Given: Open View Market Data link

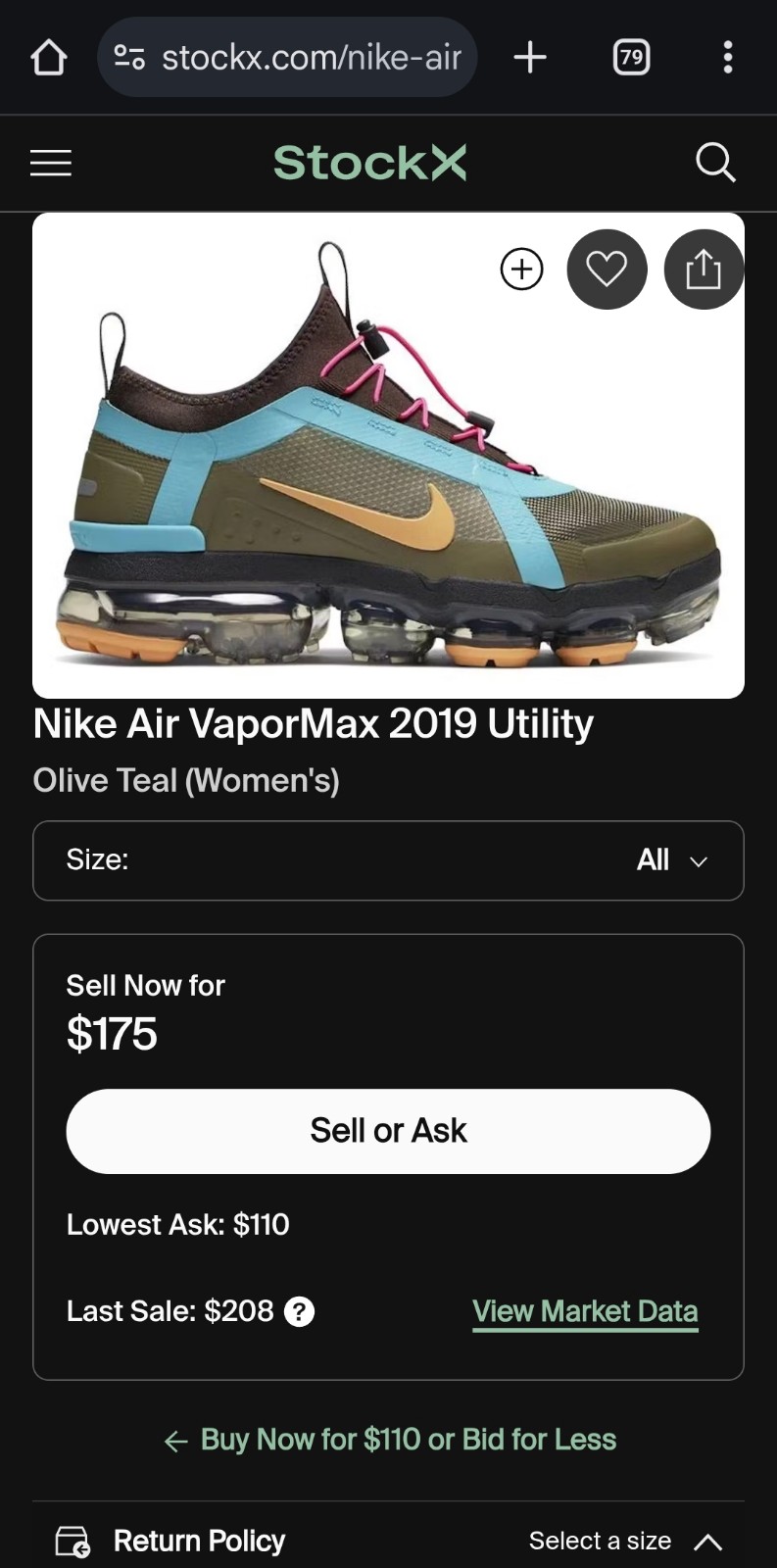Looking at the screenshot, I should coord(585,1311).
